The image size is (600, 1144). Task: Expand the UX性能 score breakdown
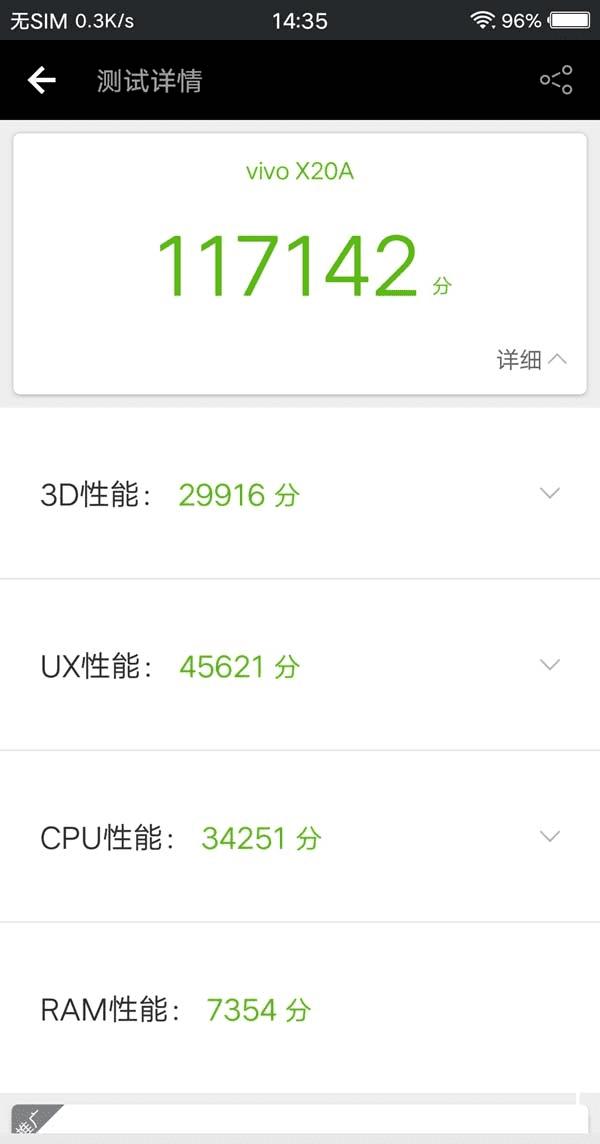pos(549,665)
